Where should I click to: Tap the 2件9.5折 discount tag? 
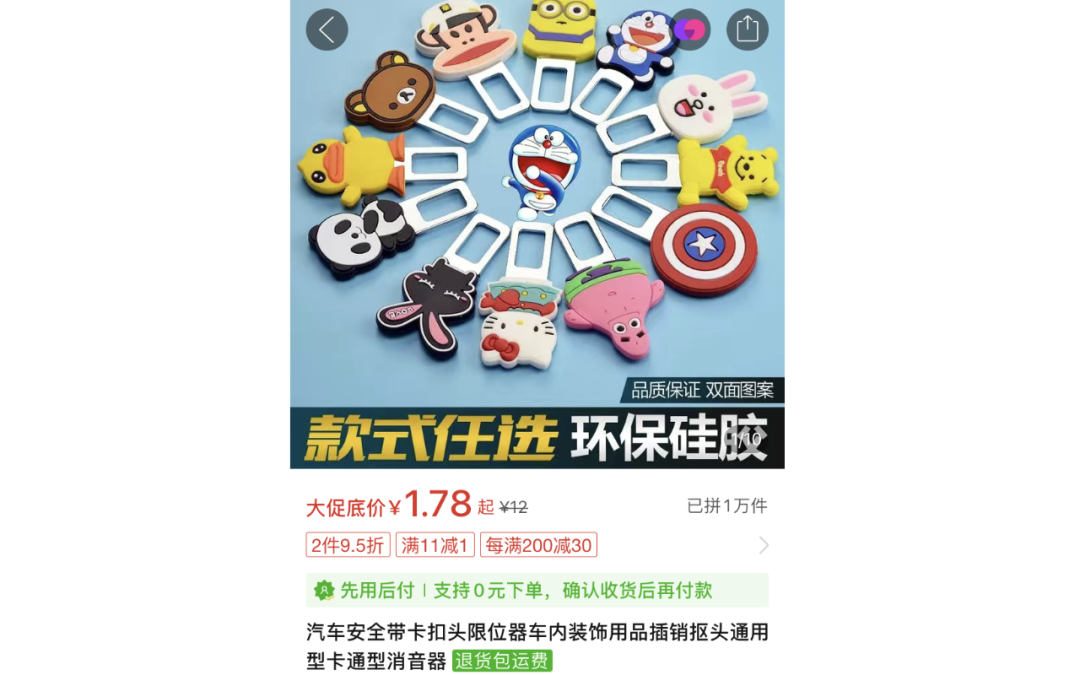pyautogui.click(x=348, y=545)
